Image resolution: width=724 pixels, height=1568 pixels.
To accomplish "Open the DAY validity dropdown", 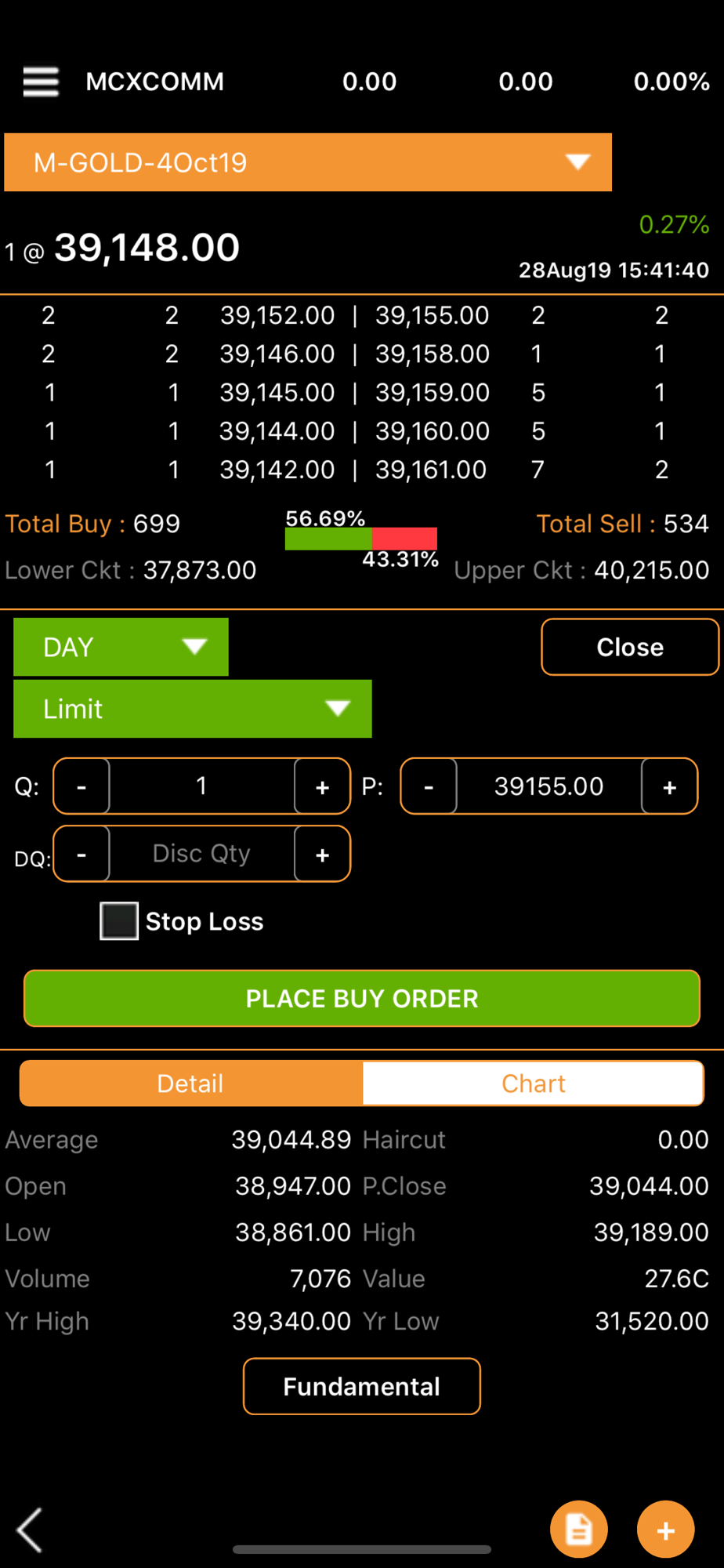I will click(x=121, y=647).
